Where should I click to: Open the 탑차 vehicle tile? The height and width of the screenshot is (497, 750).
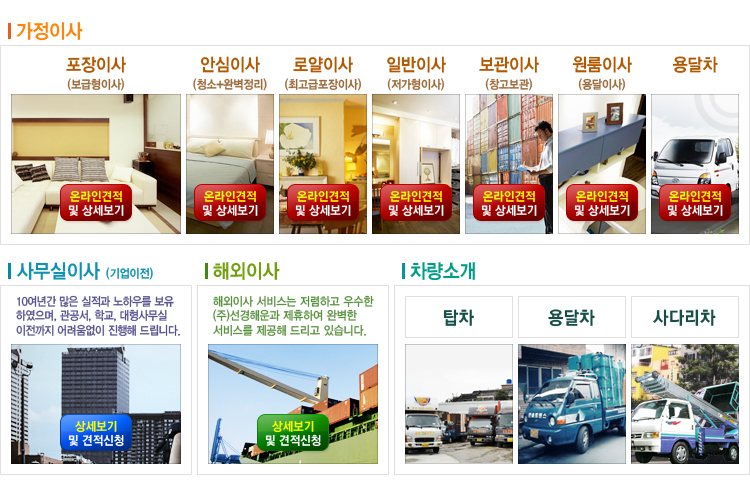pos(458,317)
